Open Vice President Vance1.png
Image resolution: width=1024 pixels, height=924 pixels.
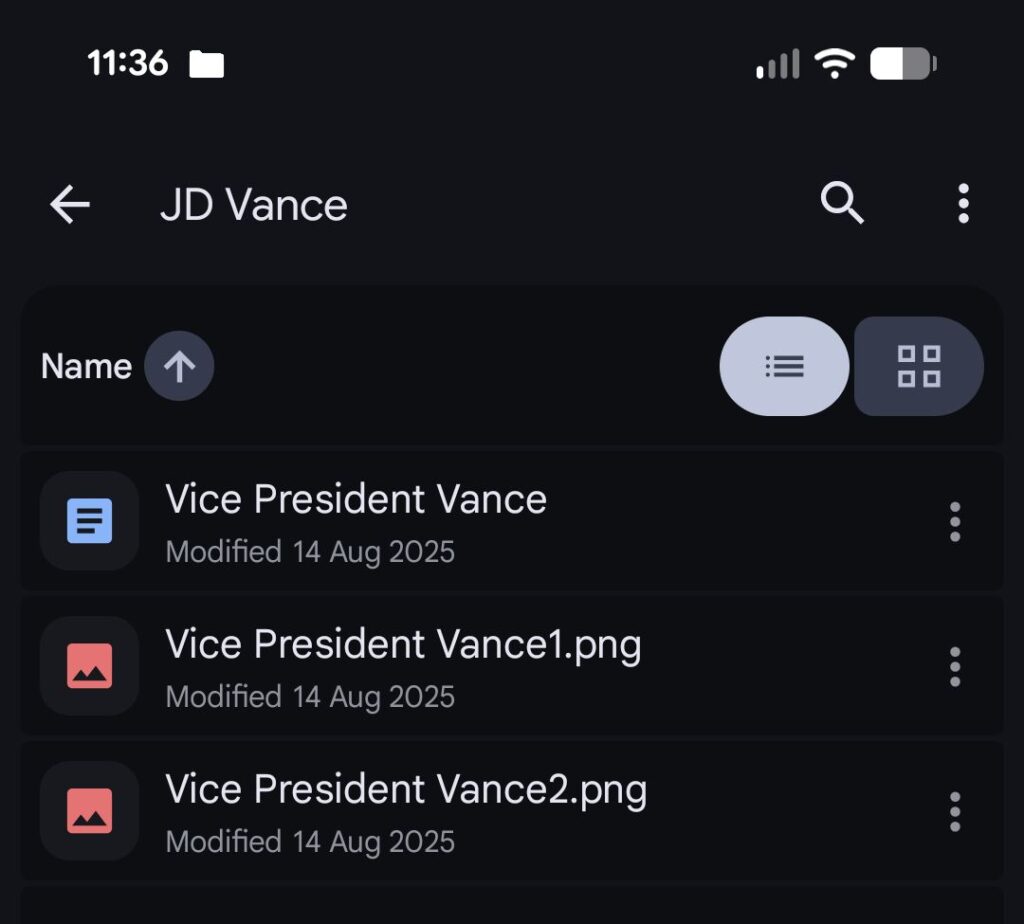[x=403, y=666]
